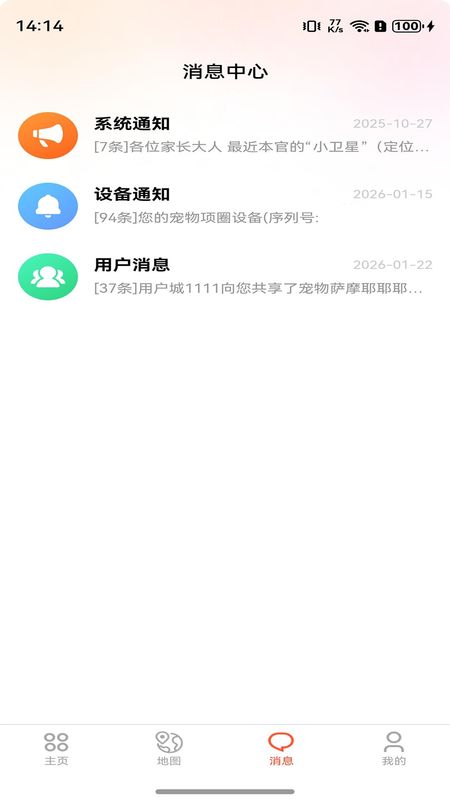Open the 系统通知 message row

225,136
